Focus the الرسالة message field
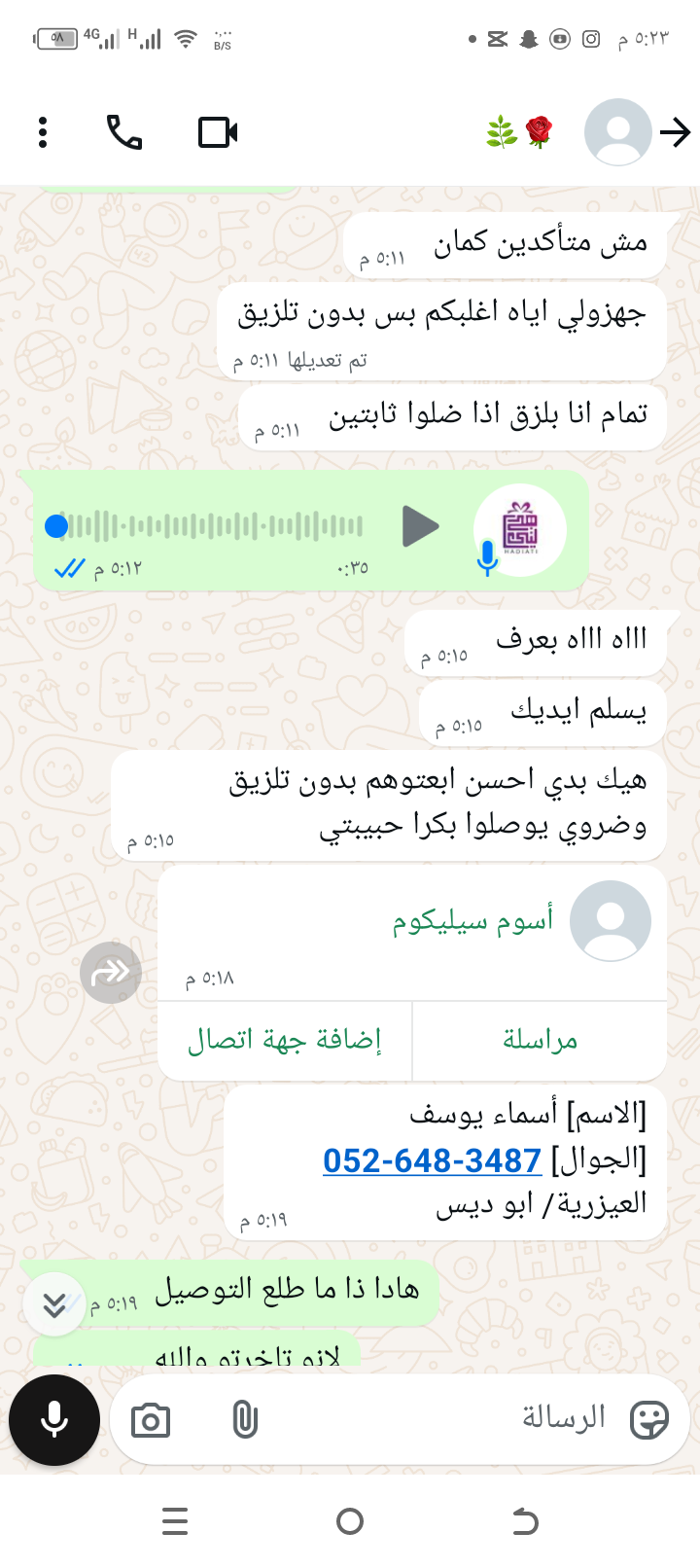The height and width of the screenshot is (1568, 700). (x=437, y=1419)
